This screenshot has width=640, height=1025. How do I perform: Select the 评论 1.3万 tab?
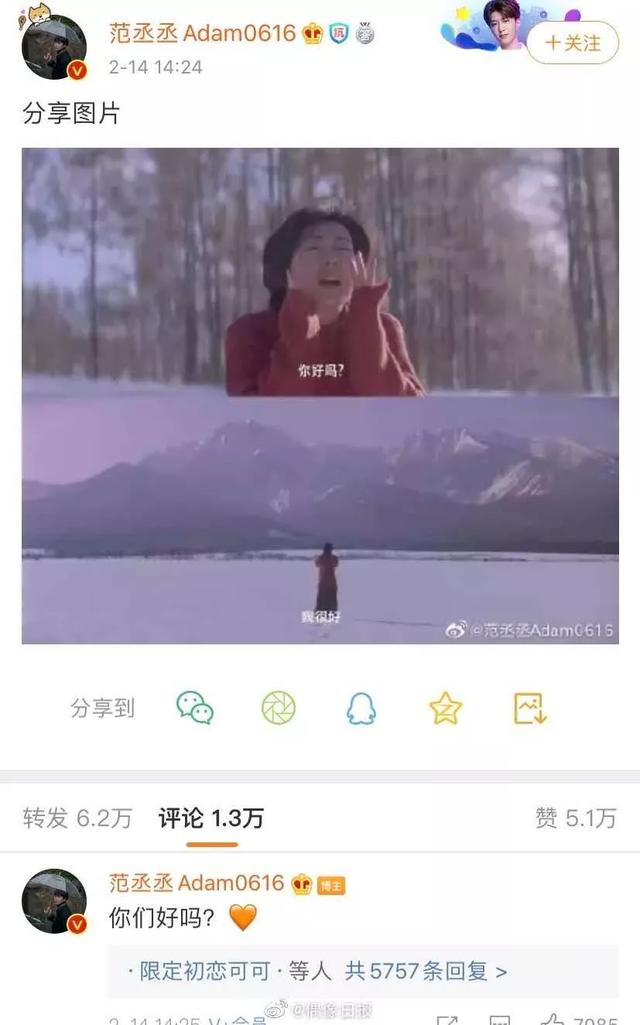pos(211,818)
